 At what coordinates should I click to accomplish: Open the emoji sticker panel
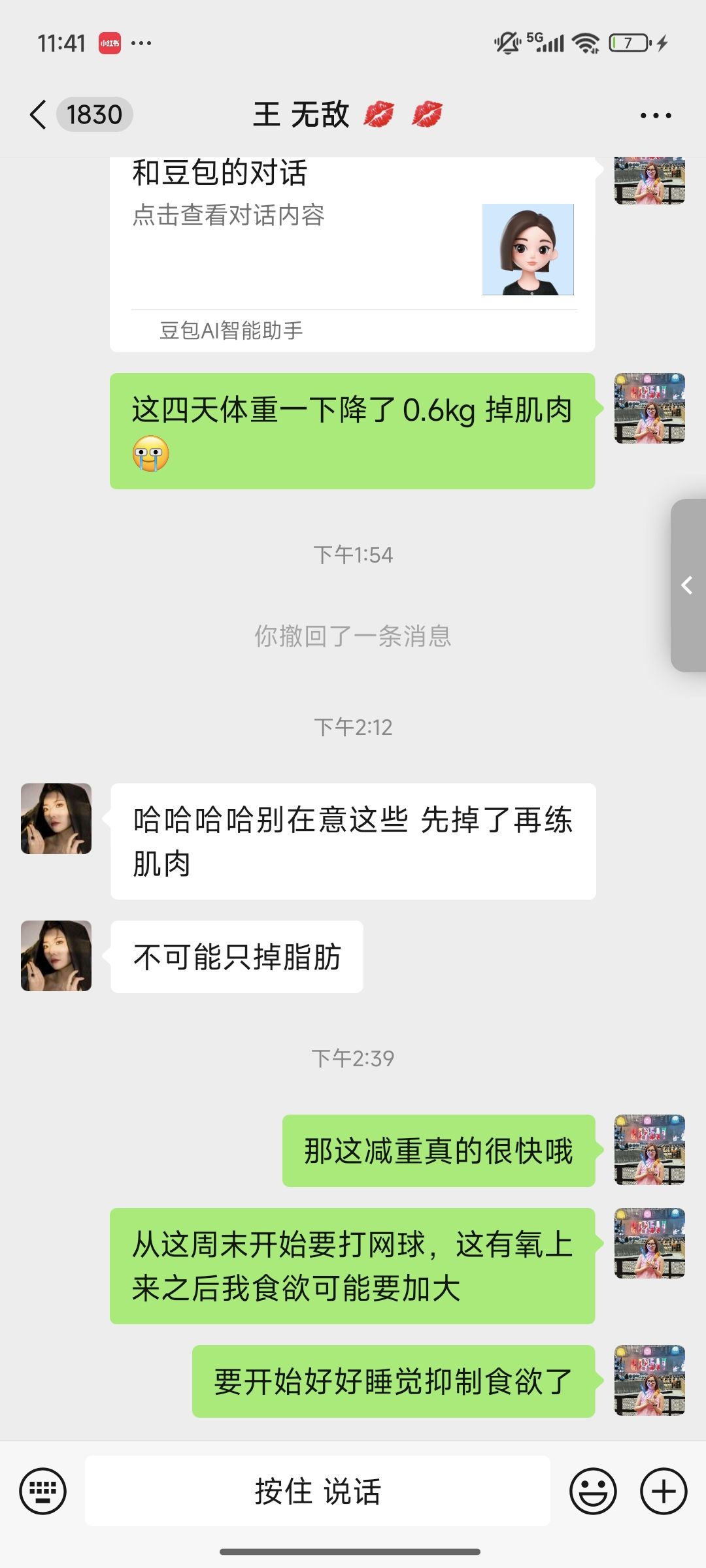click(x=593, y=1491)
